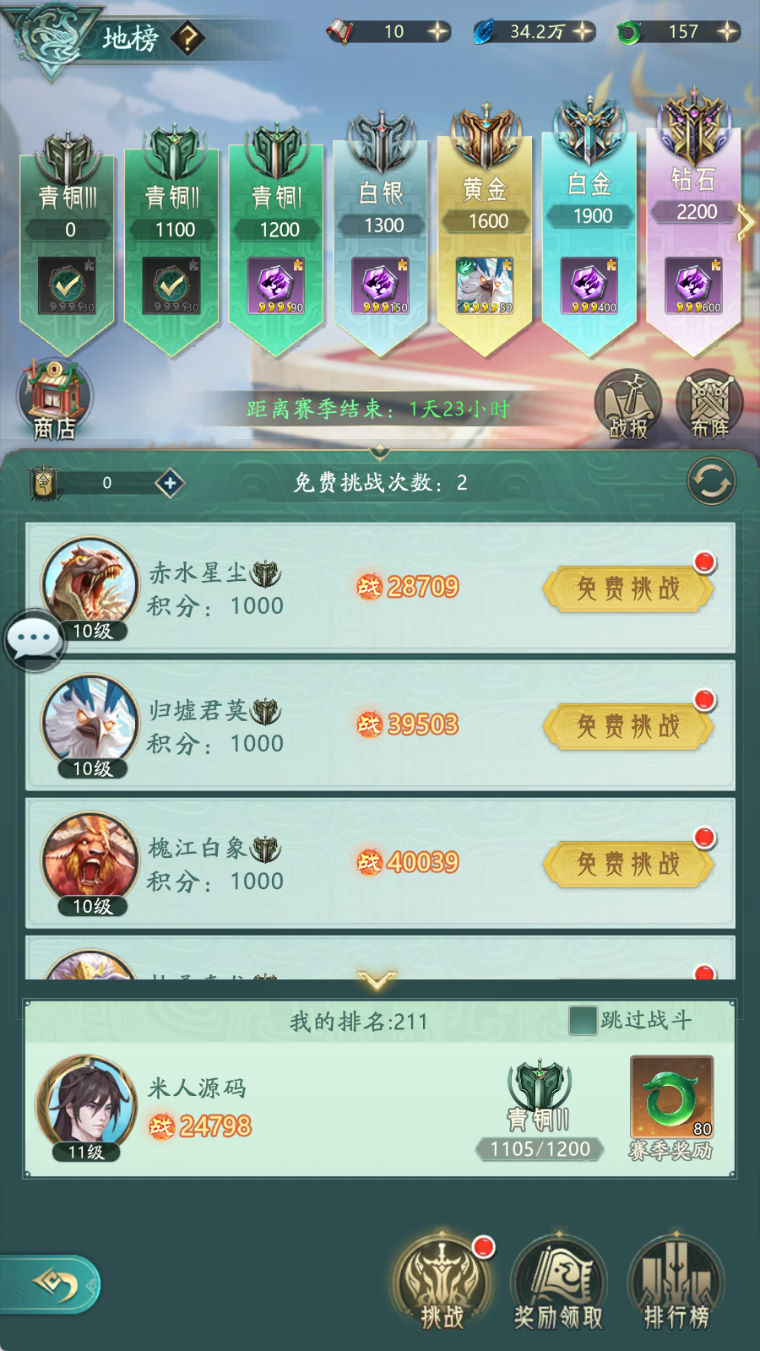This screenshot has width=760, height=1351.
Task: Tap 免费挑战 against 归墟君莫
Action: [x=628, y=725]
